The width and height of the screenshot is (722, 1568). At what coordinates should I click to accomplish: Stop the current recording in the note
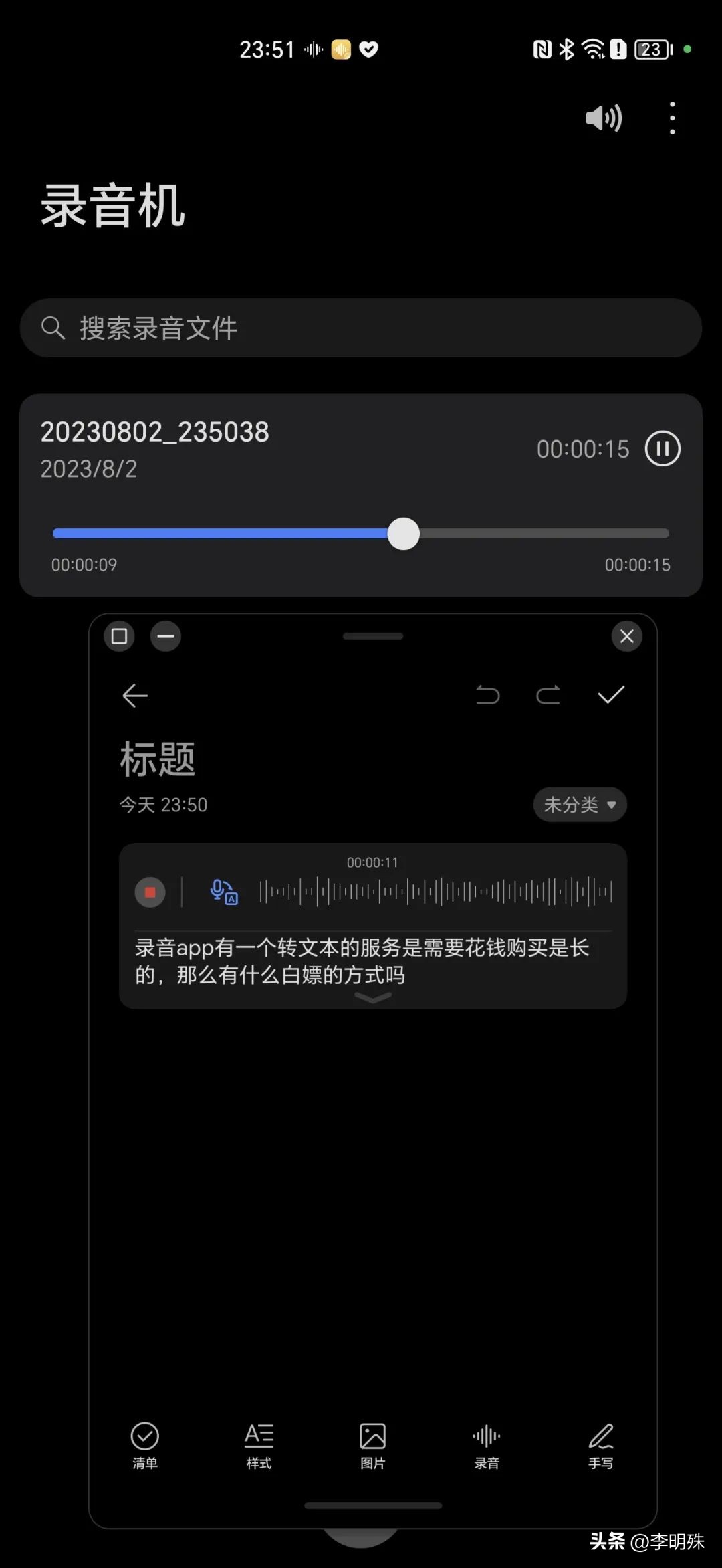(150, 892)
